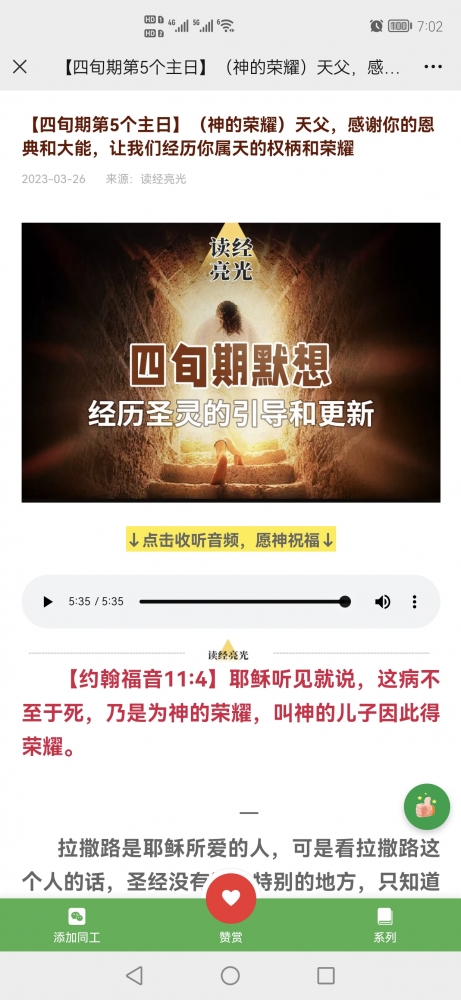Viewport: 461px width, 1000px height.
Task: Close the article page
Action: (20, 66)
